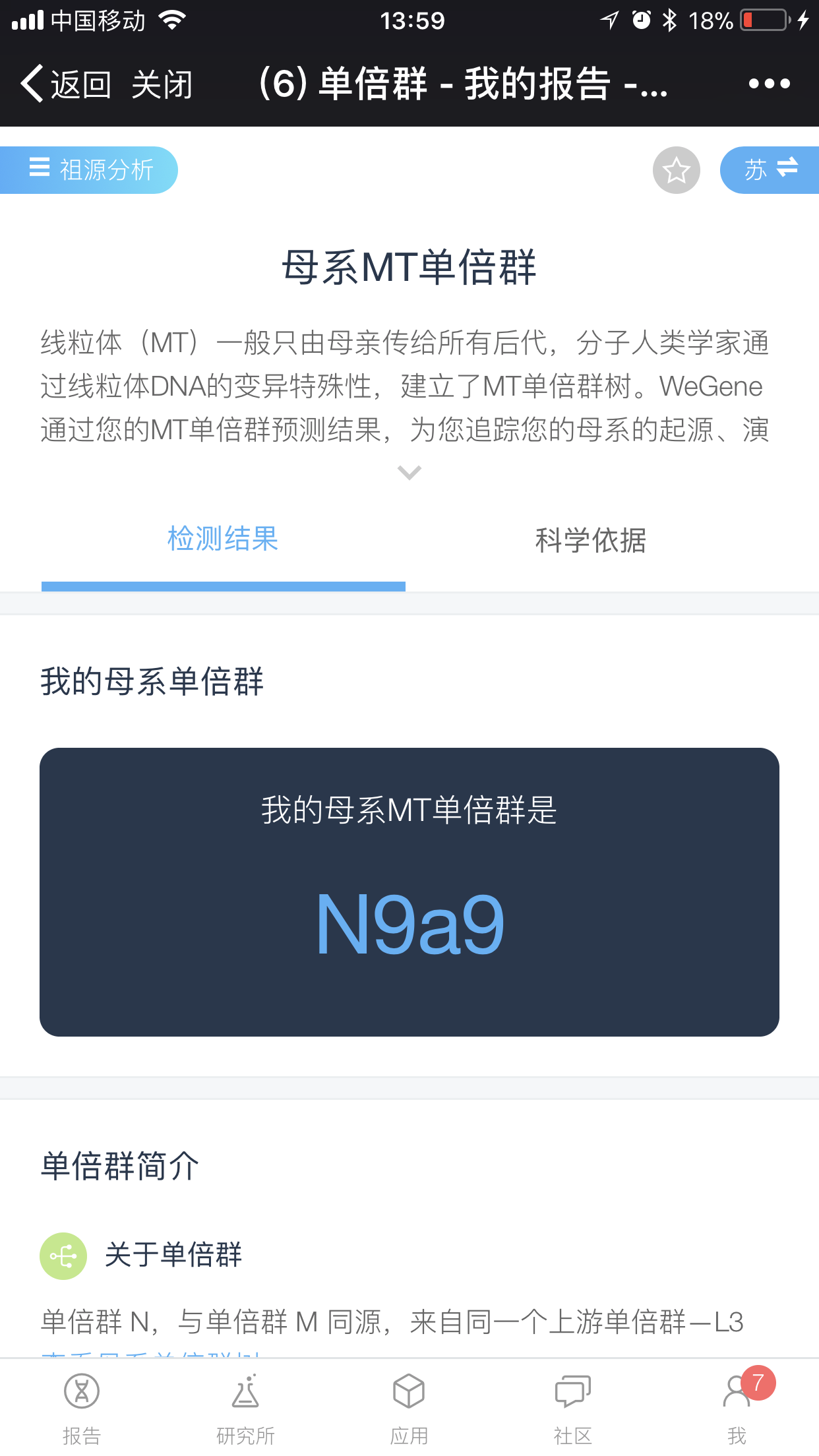The width and height of the screenshot is (819, 1456).
Task: Open the 祖源分析 menu
Action: [x=90, y=170]
